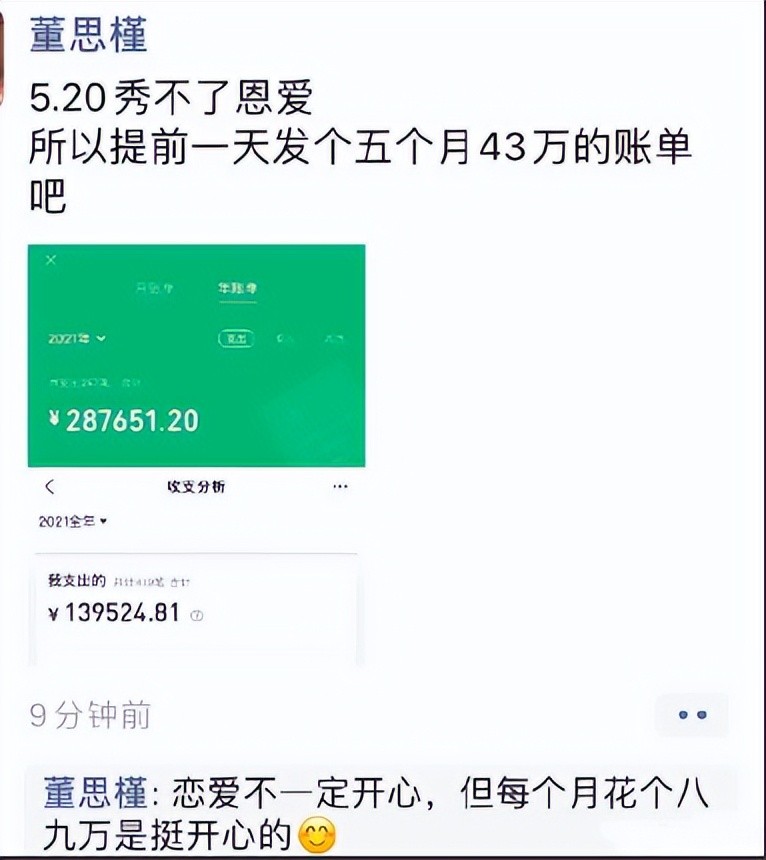
Task: Tap 董思槿's name in the comment
Action: coord(95,793)
